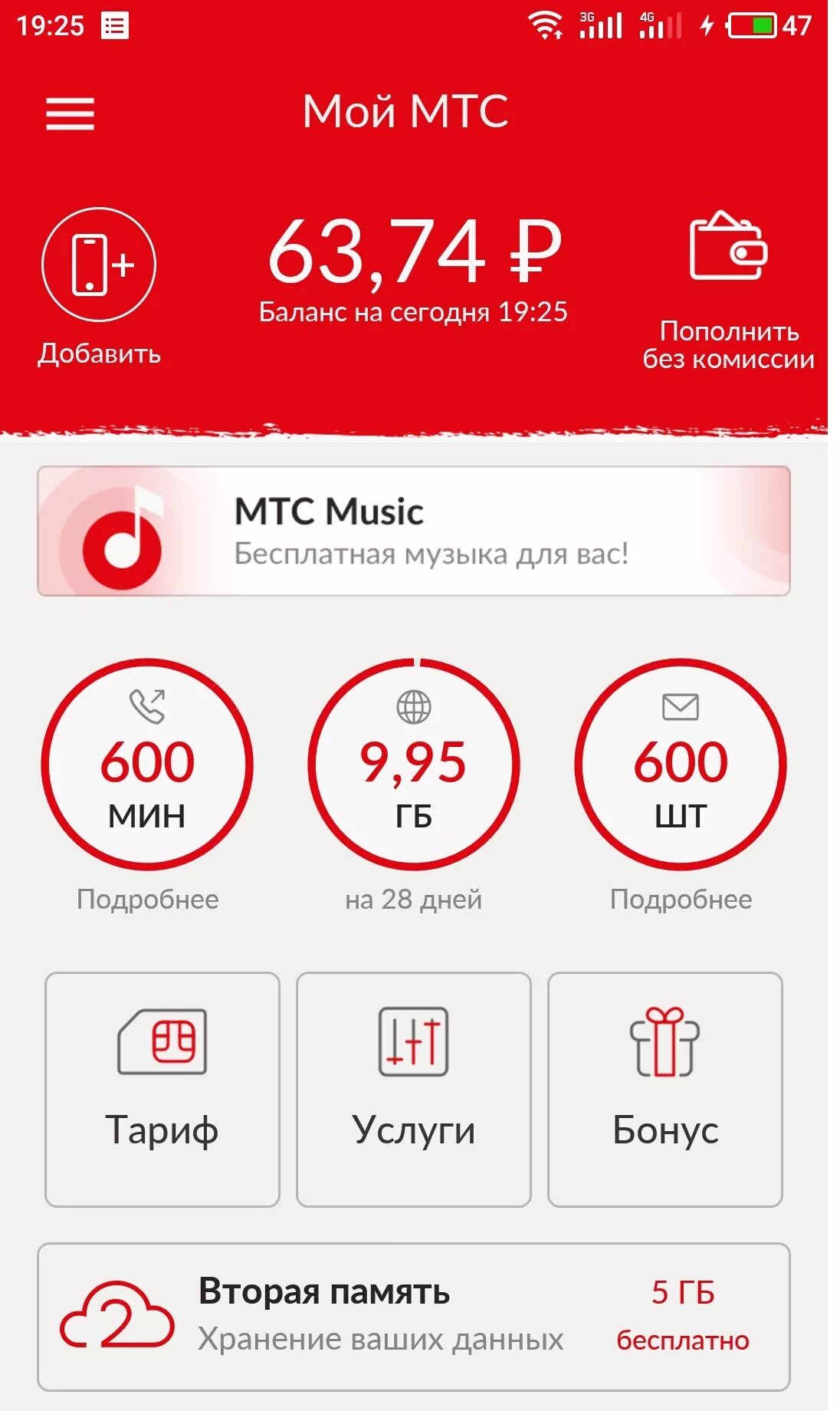The image size is (840, 1411).
Task: Open the МТС Music banner
Action: (414, 531)
